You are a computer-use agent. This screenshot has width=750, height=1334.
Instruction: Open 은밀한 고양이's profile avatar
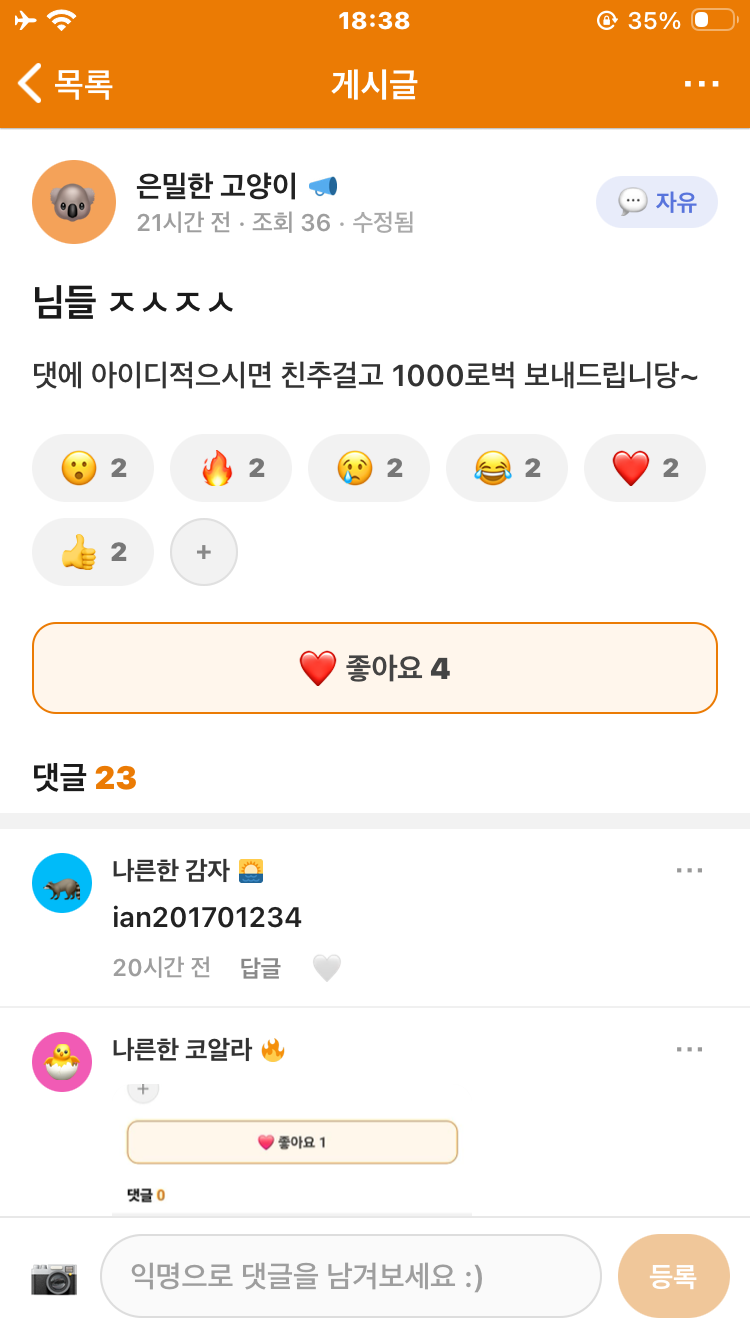tap(74, 202)
